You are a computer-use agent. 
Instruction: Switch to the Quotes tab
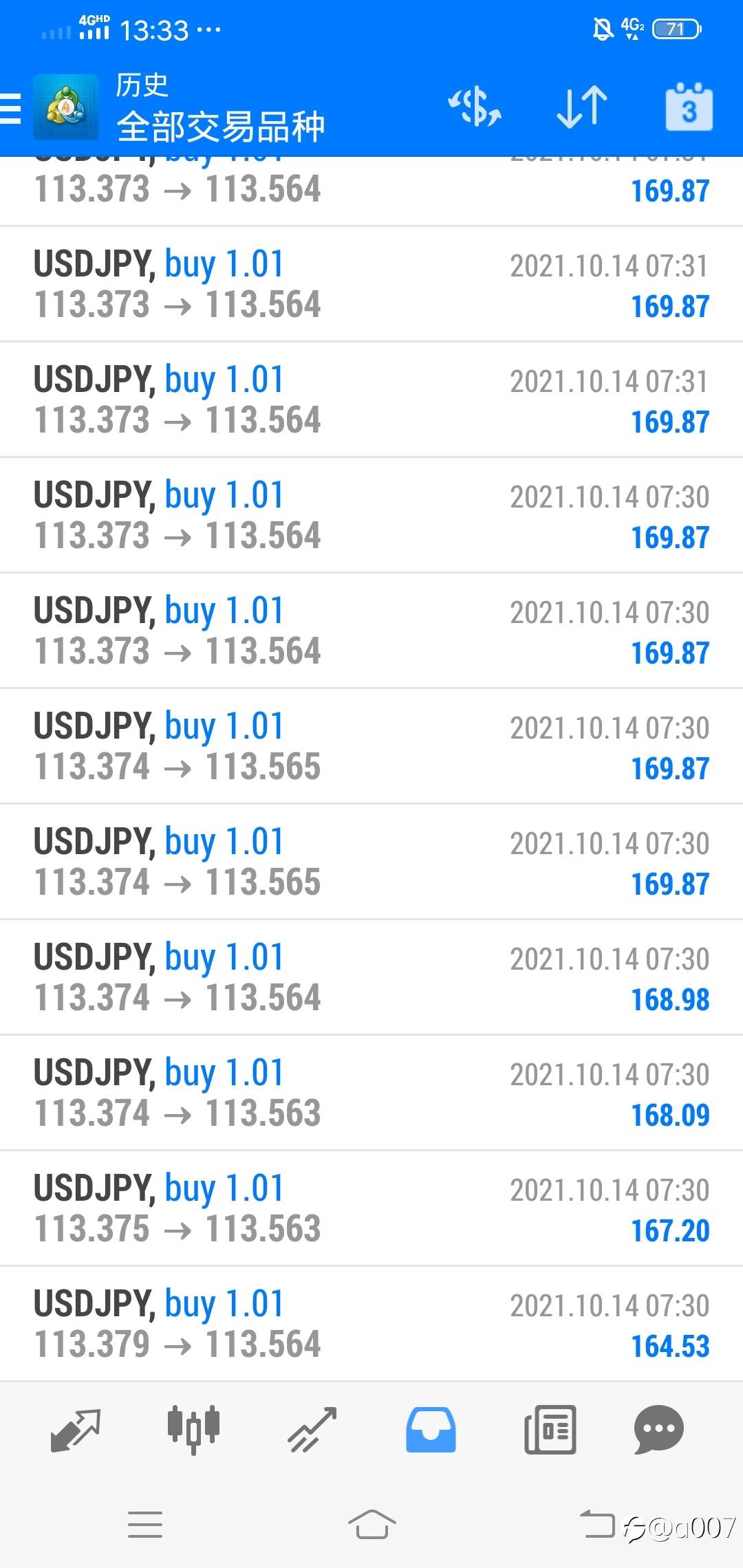(x=76, y=1430)
